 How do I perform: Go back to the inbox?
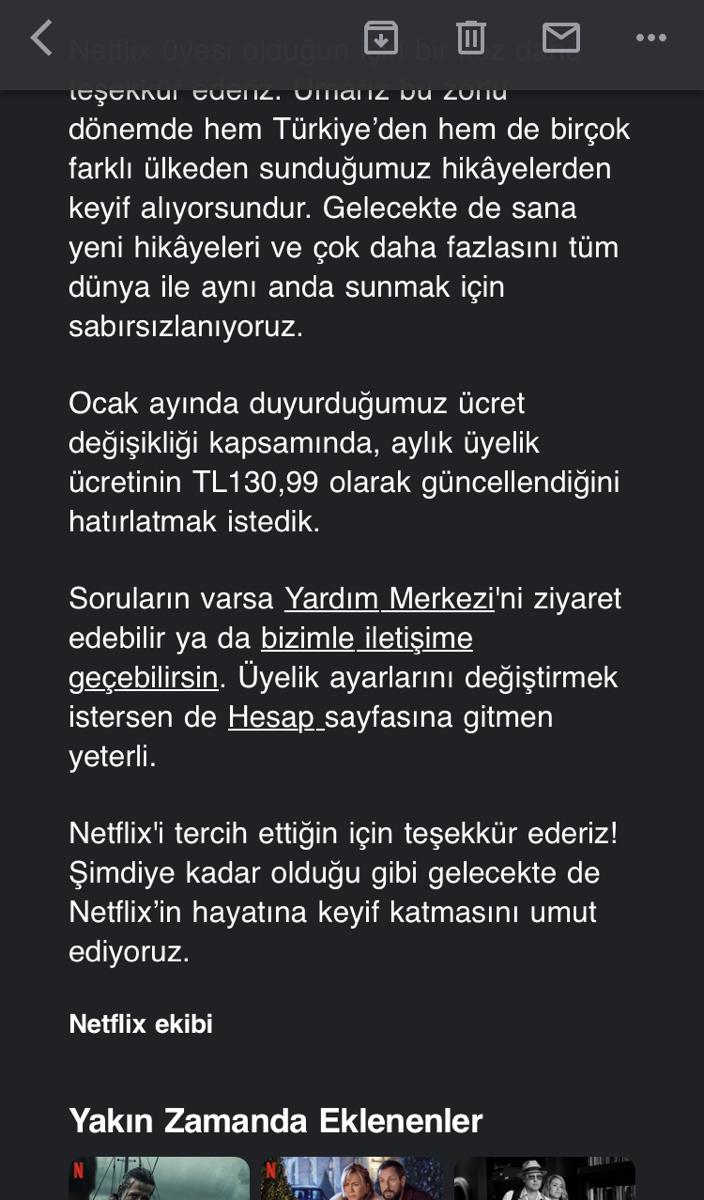[x=41, y=38]
